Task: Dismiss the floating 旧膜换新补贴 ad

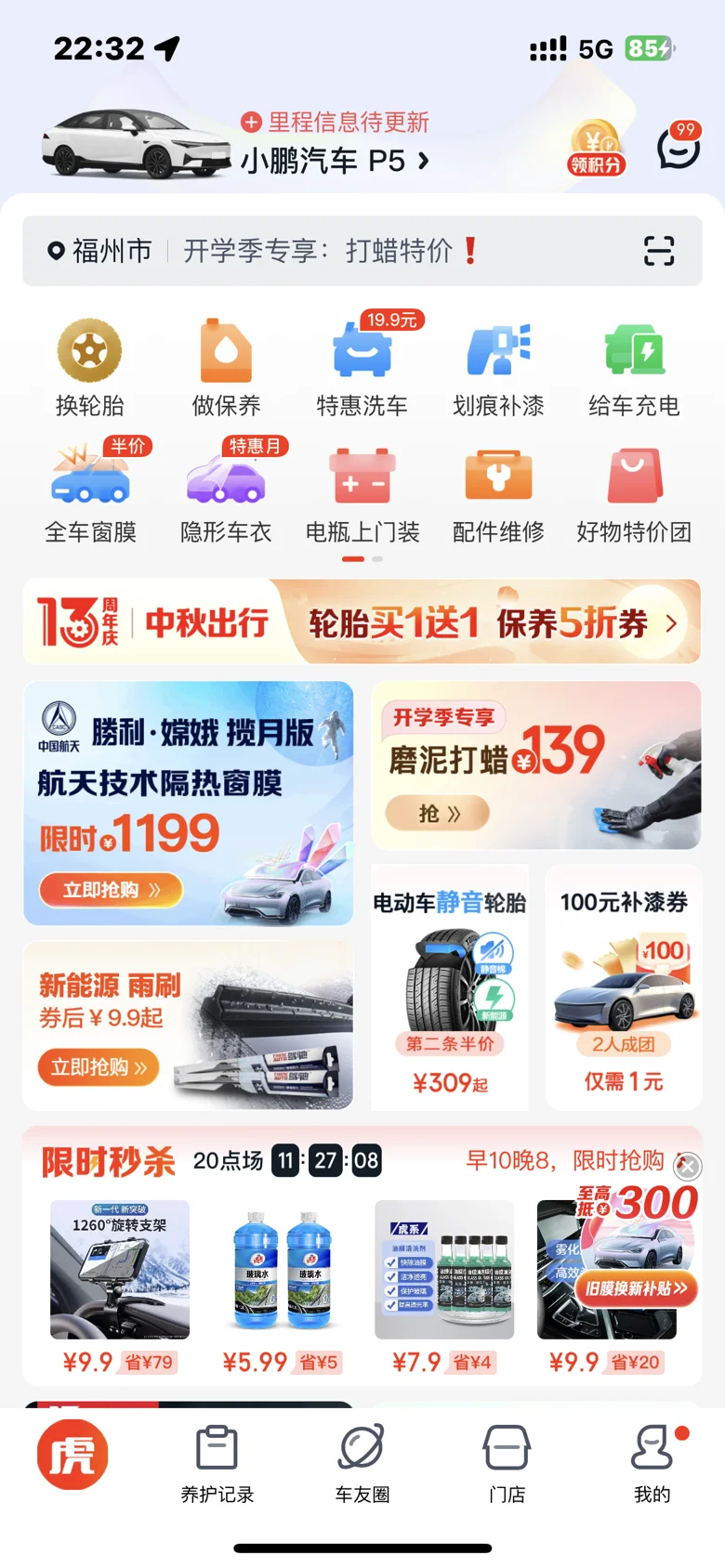Action: click(688, 1167)
